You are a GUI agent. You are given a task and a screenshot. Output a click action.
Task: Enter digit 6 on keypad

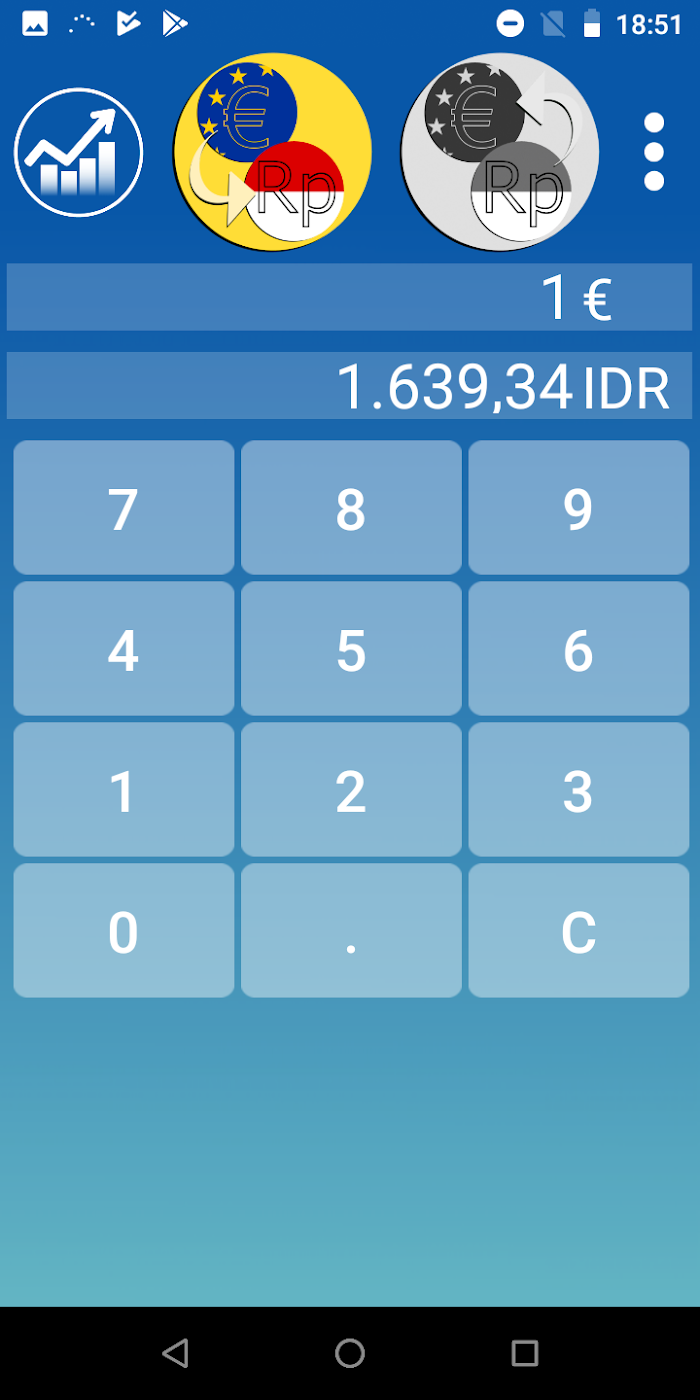(579, 649)
